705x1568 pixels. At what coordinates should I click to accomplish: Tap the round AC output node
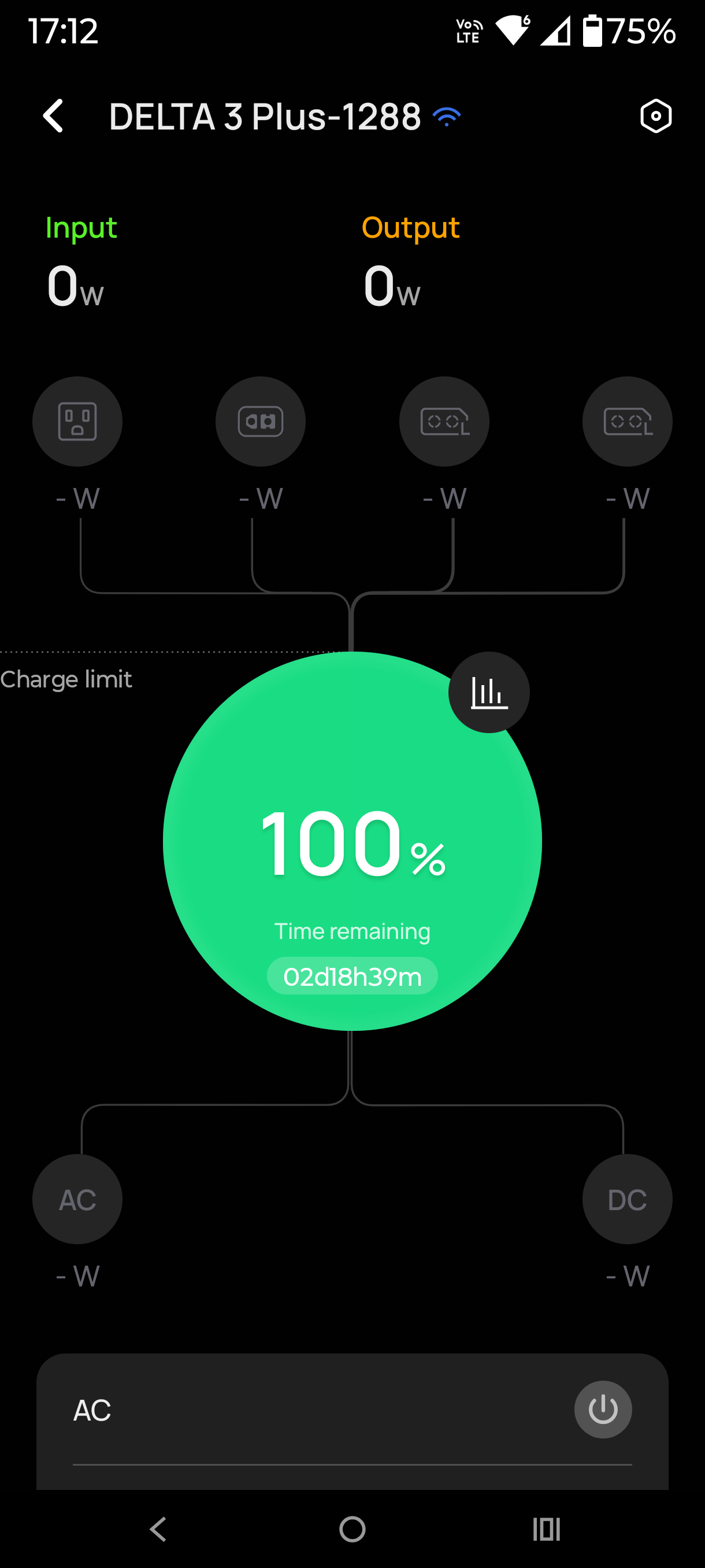point(77,1199)
